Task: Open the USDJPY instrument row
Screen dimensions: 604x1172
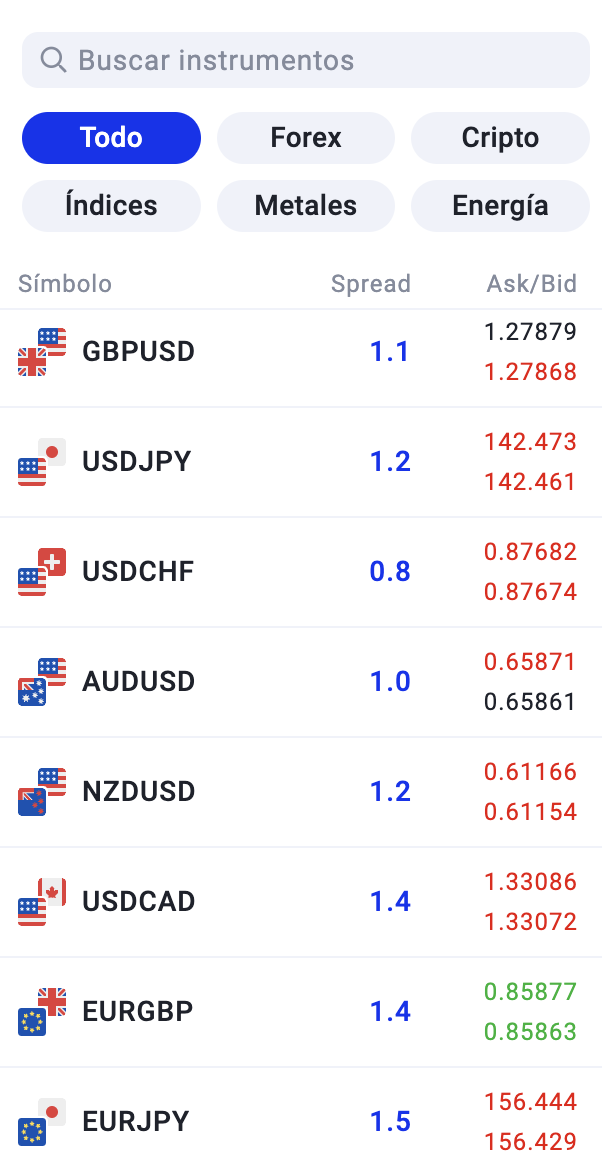Action: pos(302,462)
